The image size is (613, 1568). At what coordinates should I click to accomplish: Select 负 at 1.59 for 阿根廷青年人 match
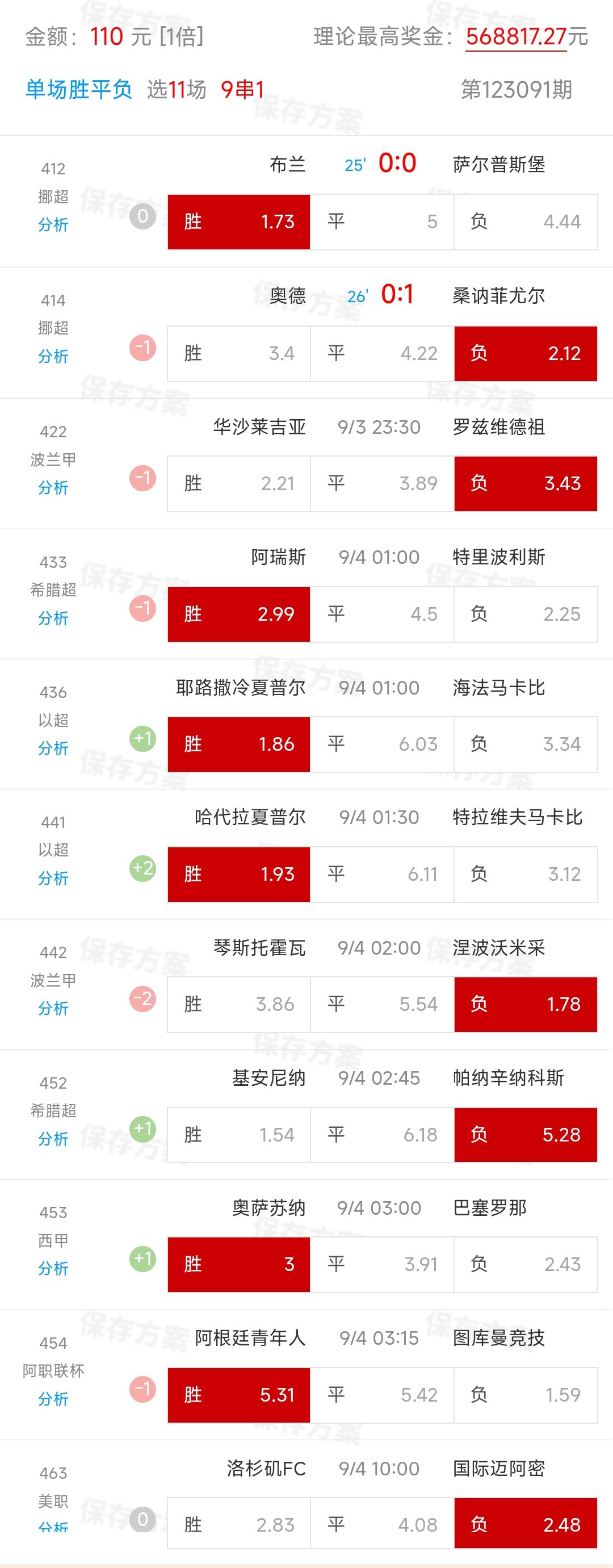click(x=526, y=1395)
